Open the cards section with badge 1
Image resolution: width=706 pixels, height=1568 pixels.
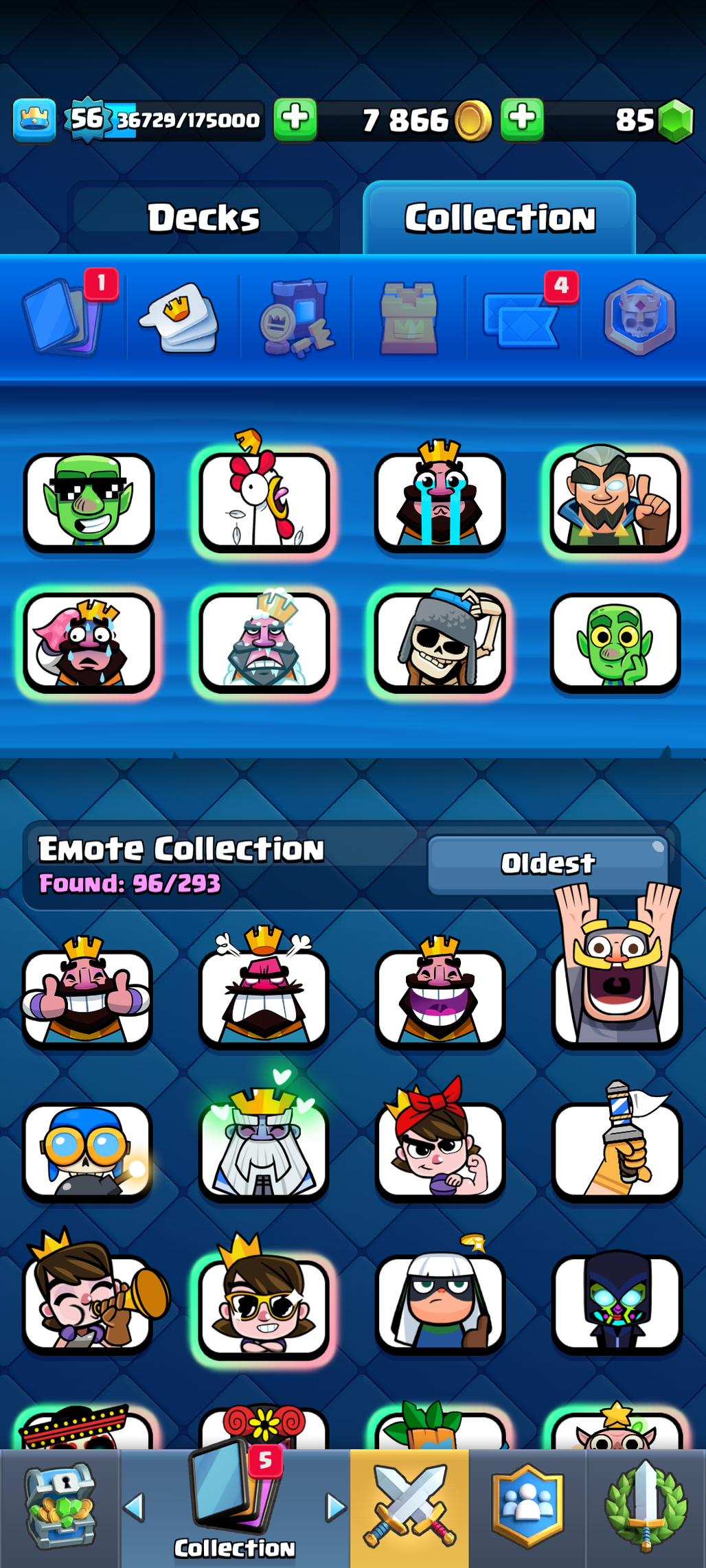(x=63, y=317)
